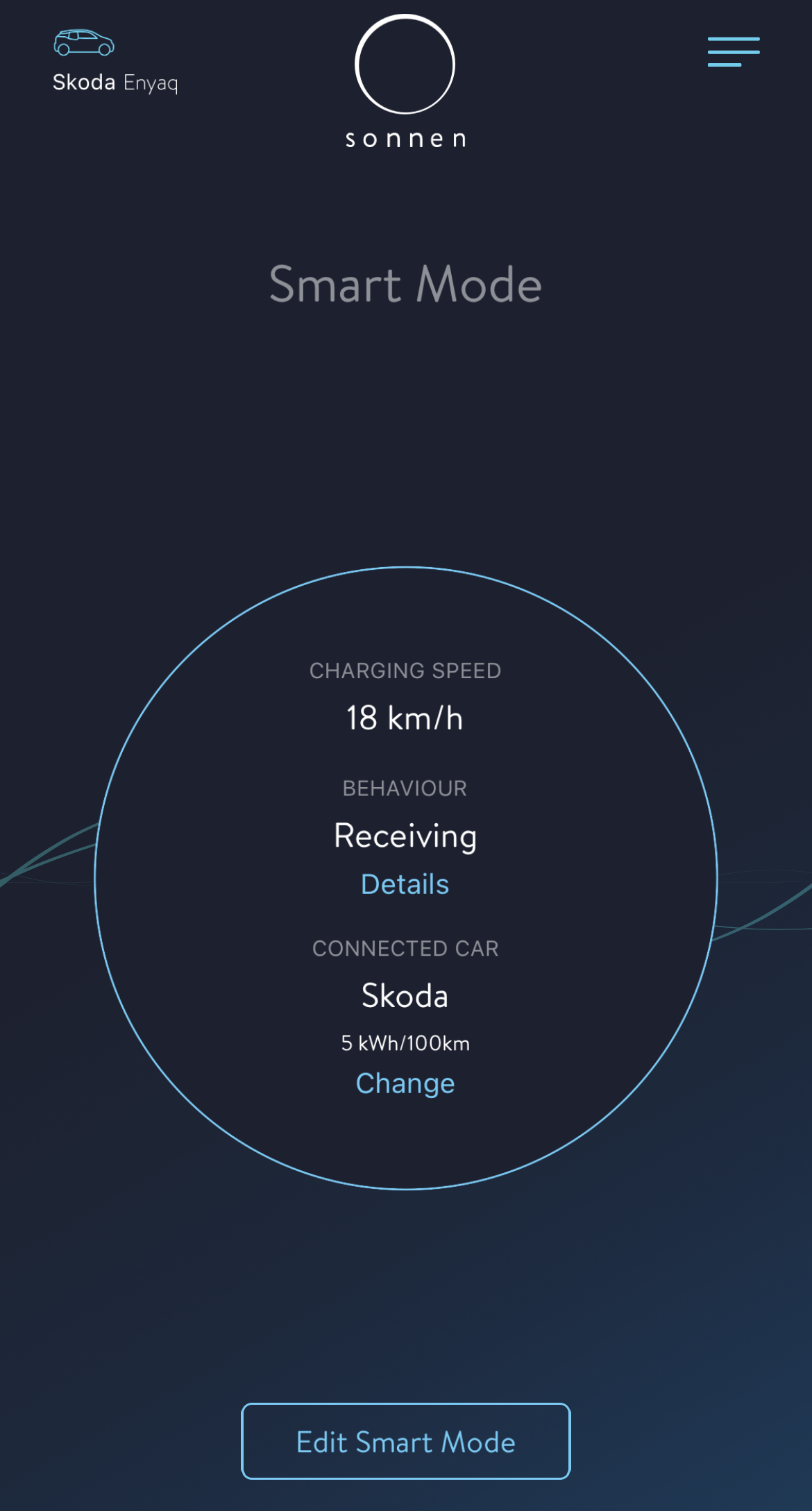Open the Details link under Receiving
The height and width of the screenshot is (1511, 812).
tap(405, 884)
